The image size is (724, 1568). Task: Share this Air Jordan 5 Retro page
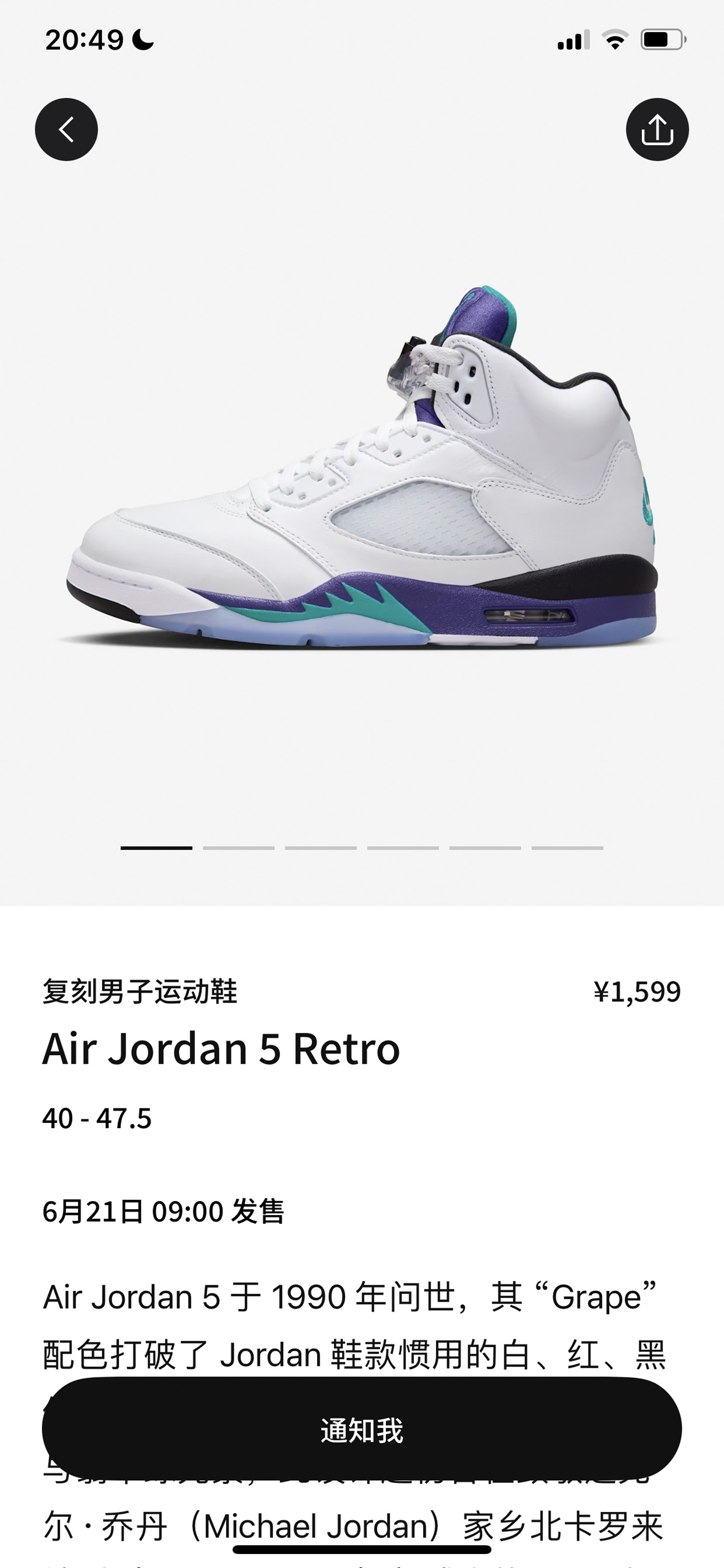(657, 130)
